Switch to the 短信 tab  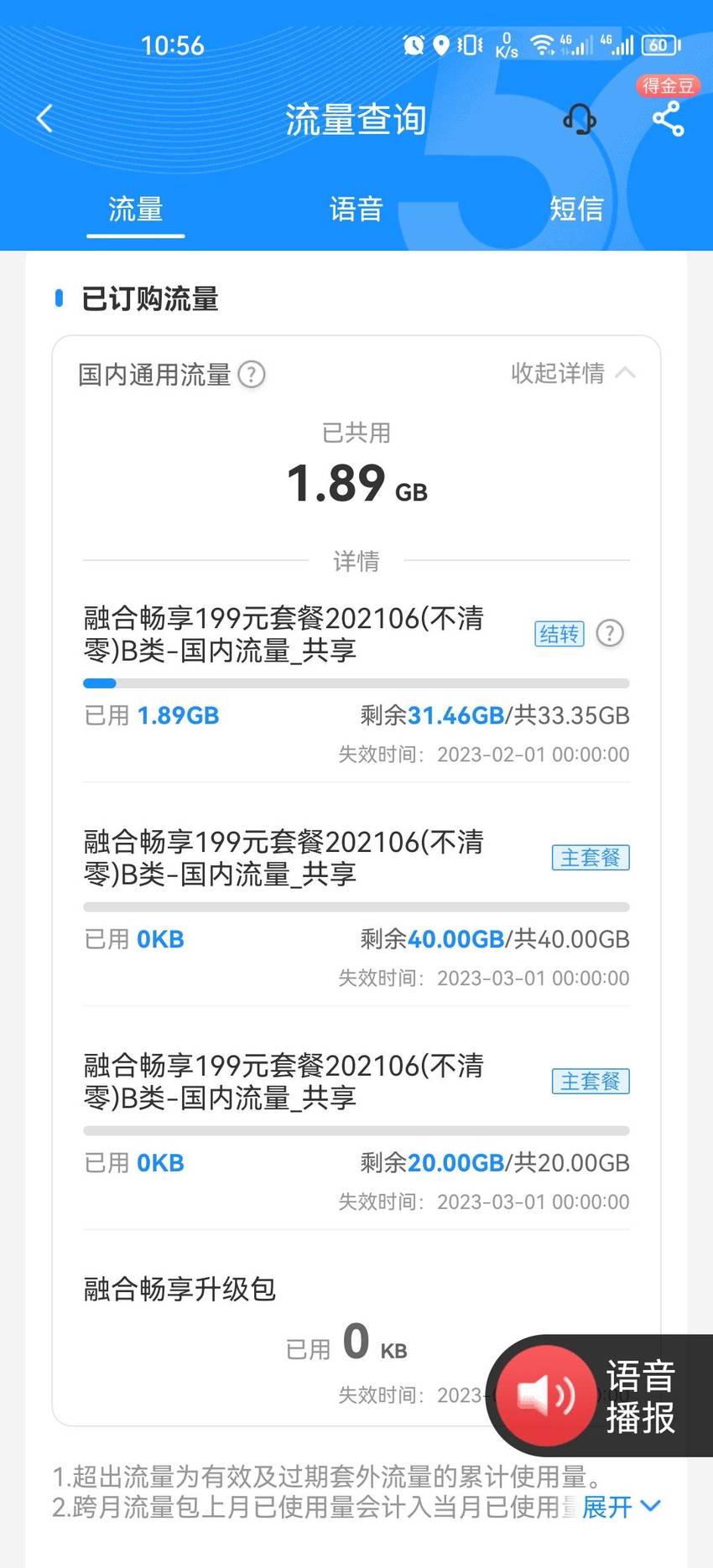tap(576, 209)
